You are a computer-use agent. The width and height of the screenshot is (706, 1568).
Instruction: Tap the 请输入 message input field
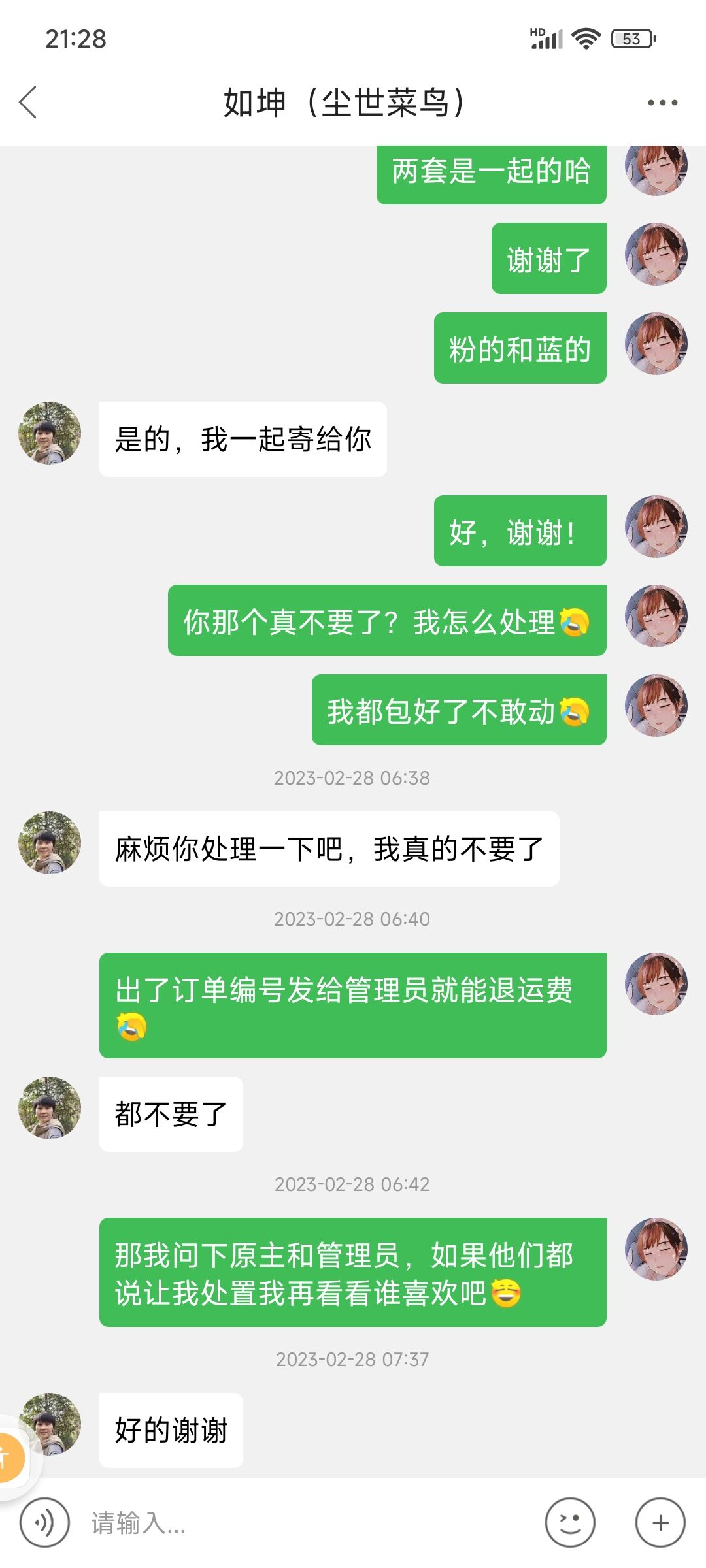coord(307,1523)
